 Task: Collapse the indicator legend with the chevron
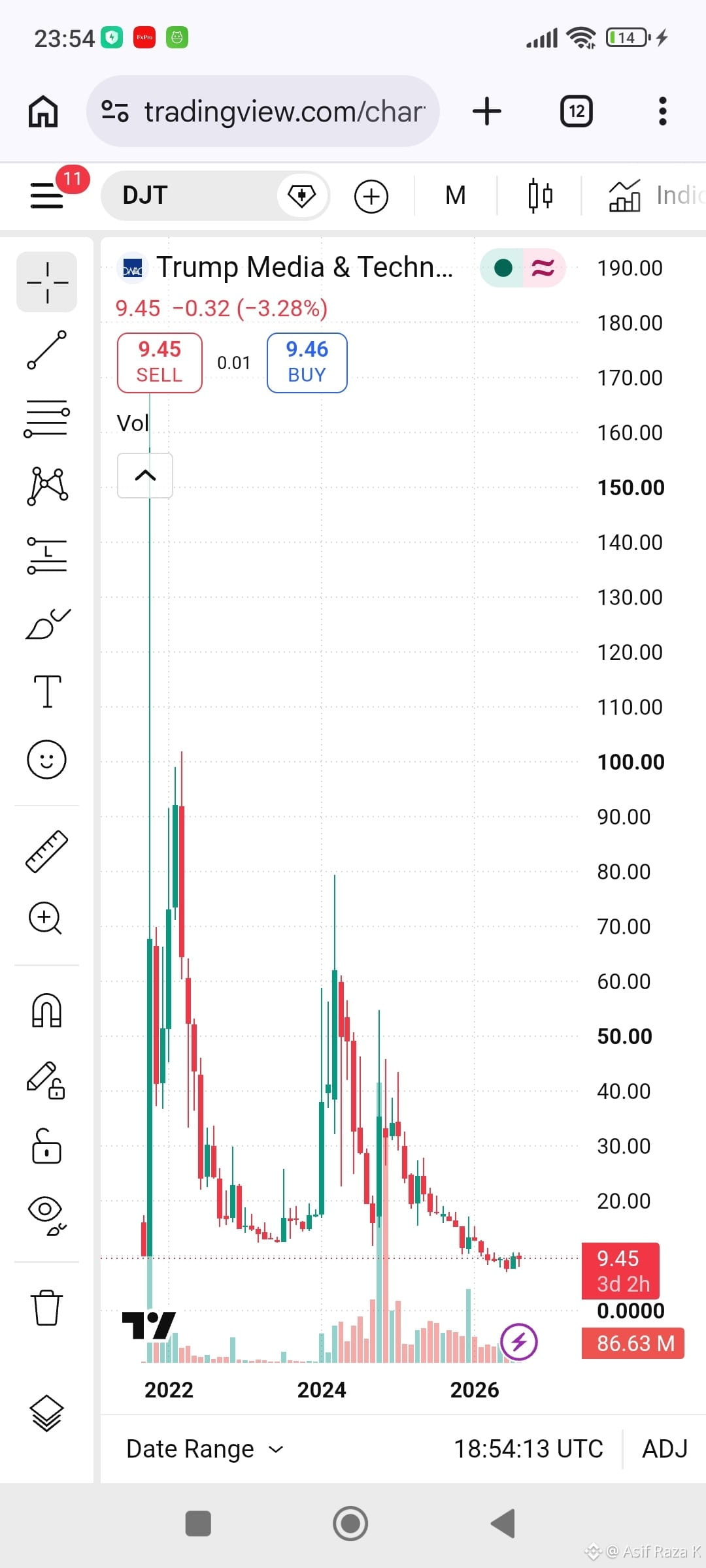[x=145, y=476]
